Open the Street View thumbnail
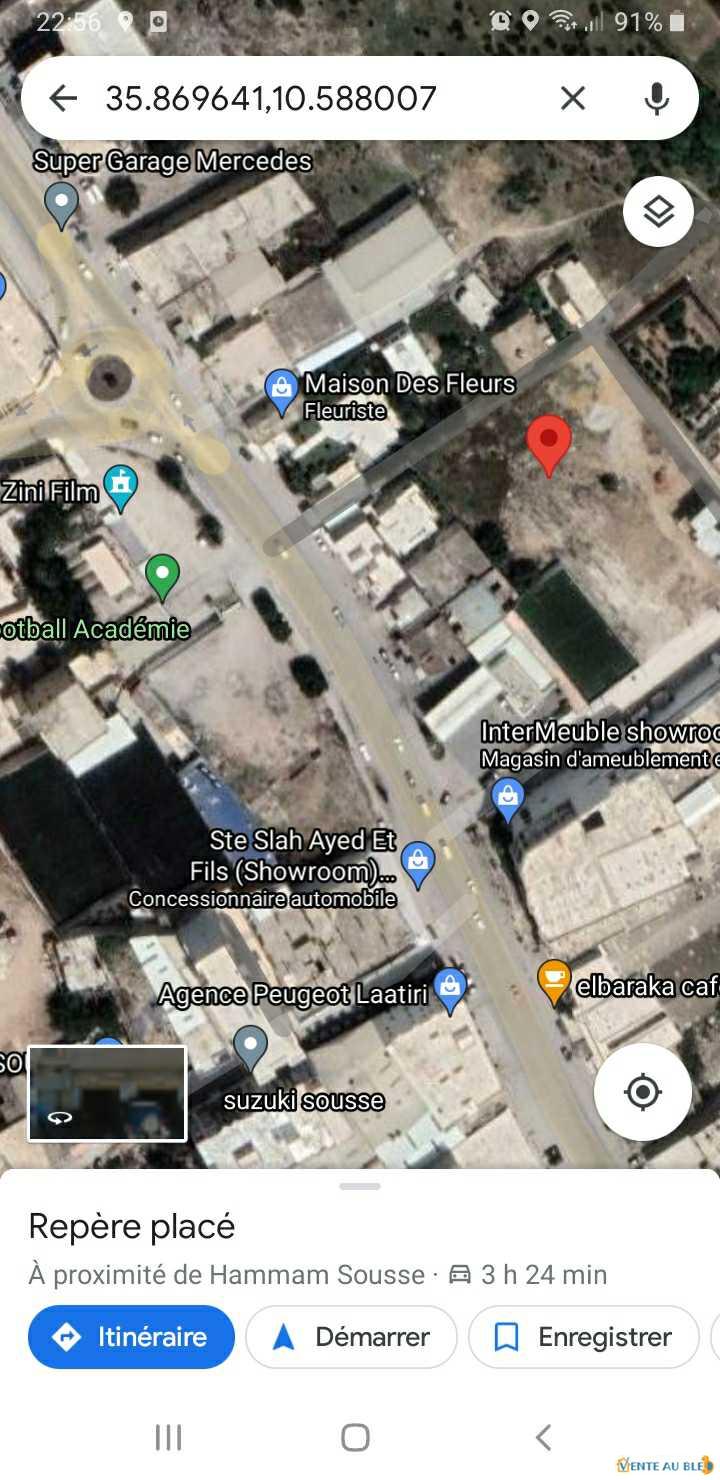This screenshot has width=720, height=1480. [107, 1093]
